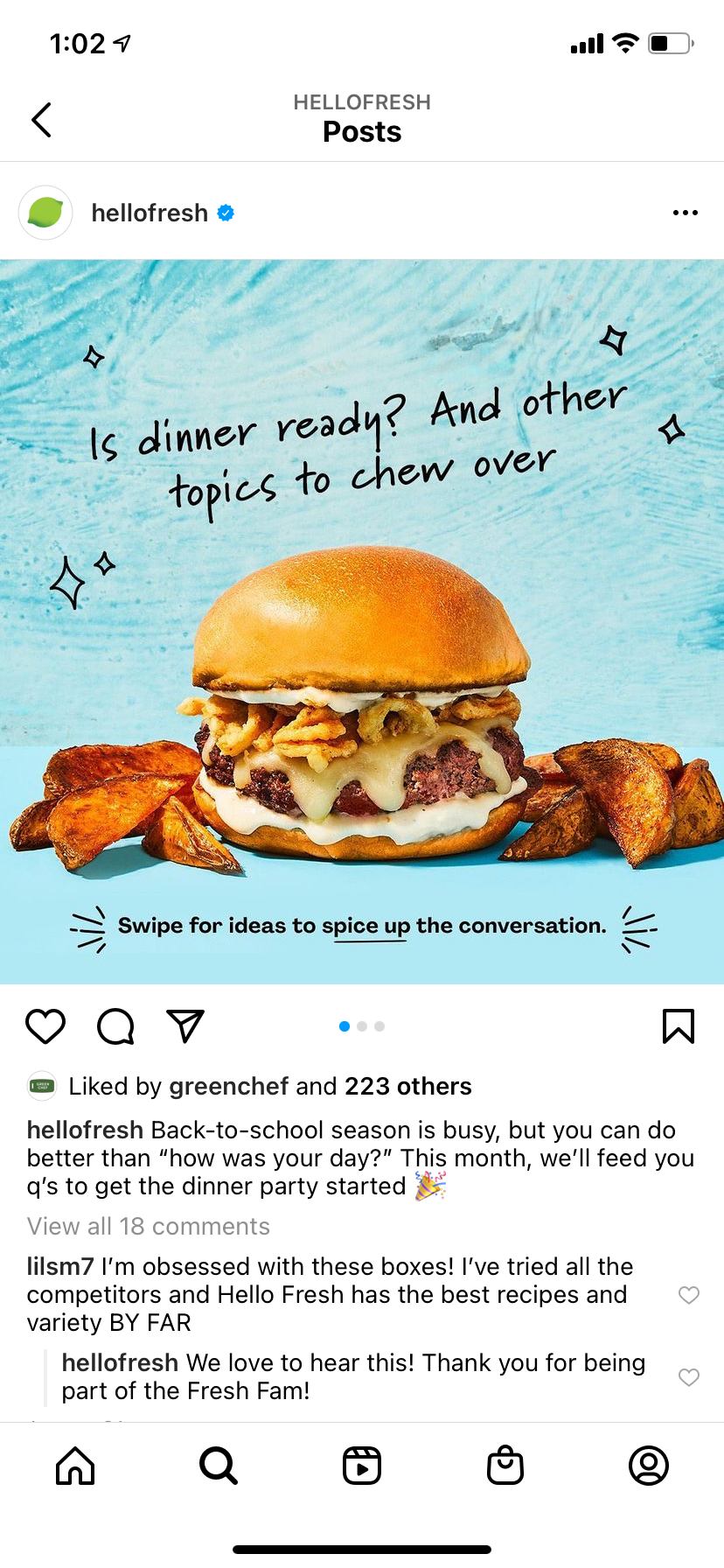Open greenchef's profile from the likes line

pos(228,1087)
